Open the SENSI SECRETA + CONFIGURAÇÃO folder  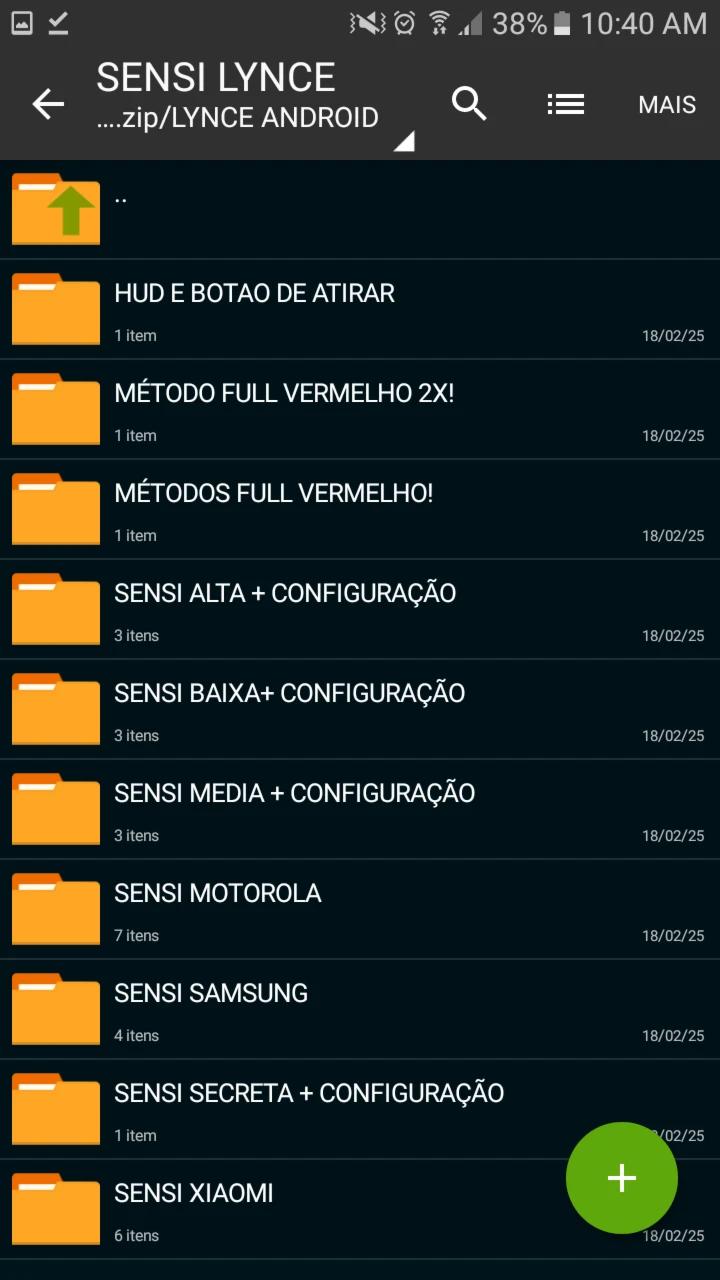tap(360, 1109)
